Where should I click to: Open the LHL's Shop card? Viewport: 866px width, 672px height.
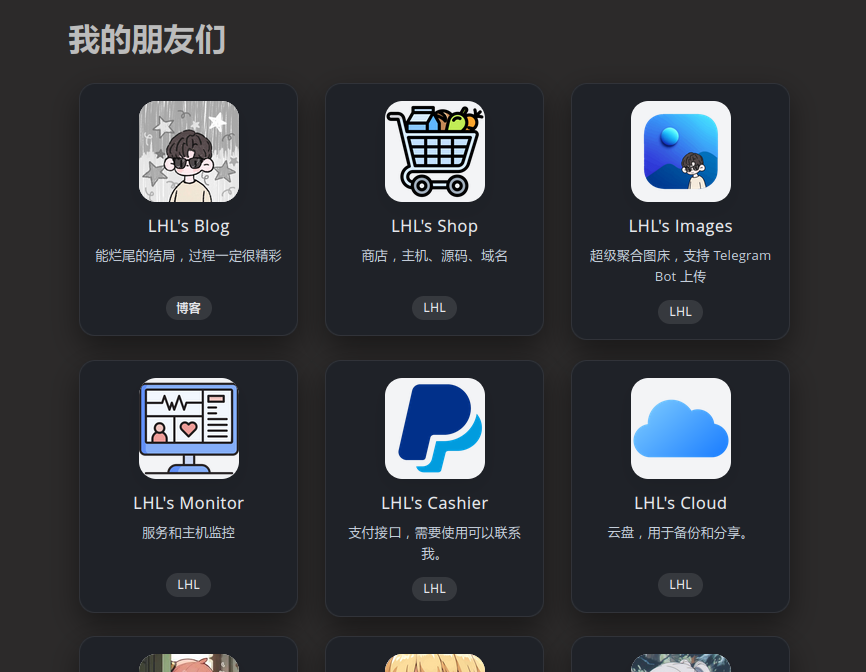(434, 226)
